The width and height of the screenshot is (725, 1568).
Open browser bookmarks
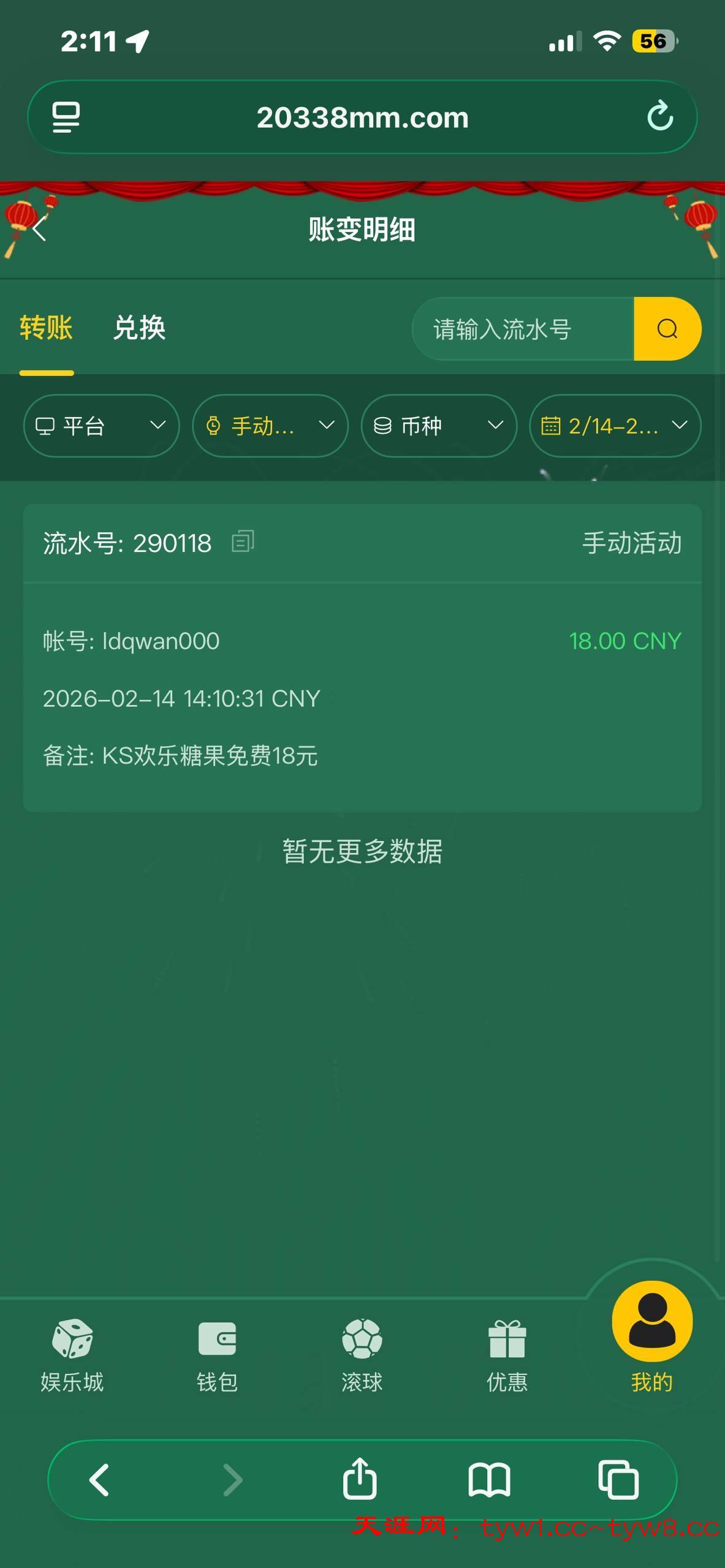click(x=489, y=1479)
